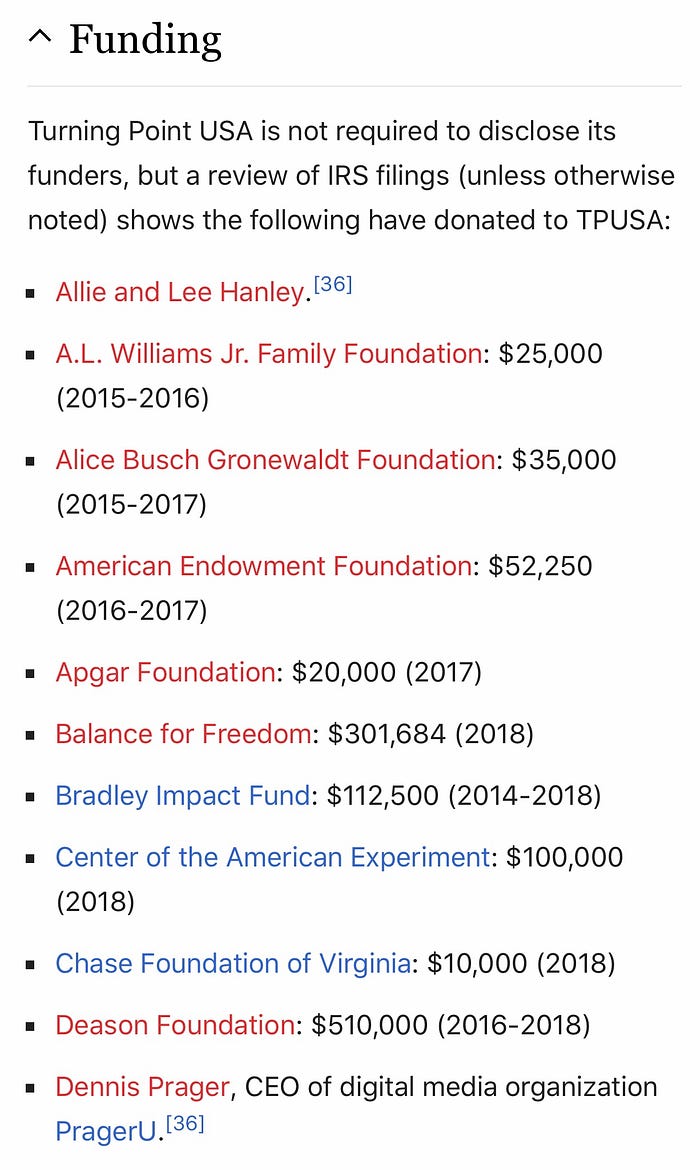Open Chase Foundation of Virginia link
Viewport: 700px width, 1170px height.
pyautogui.click(x=233, y=964)
